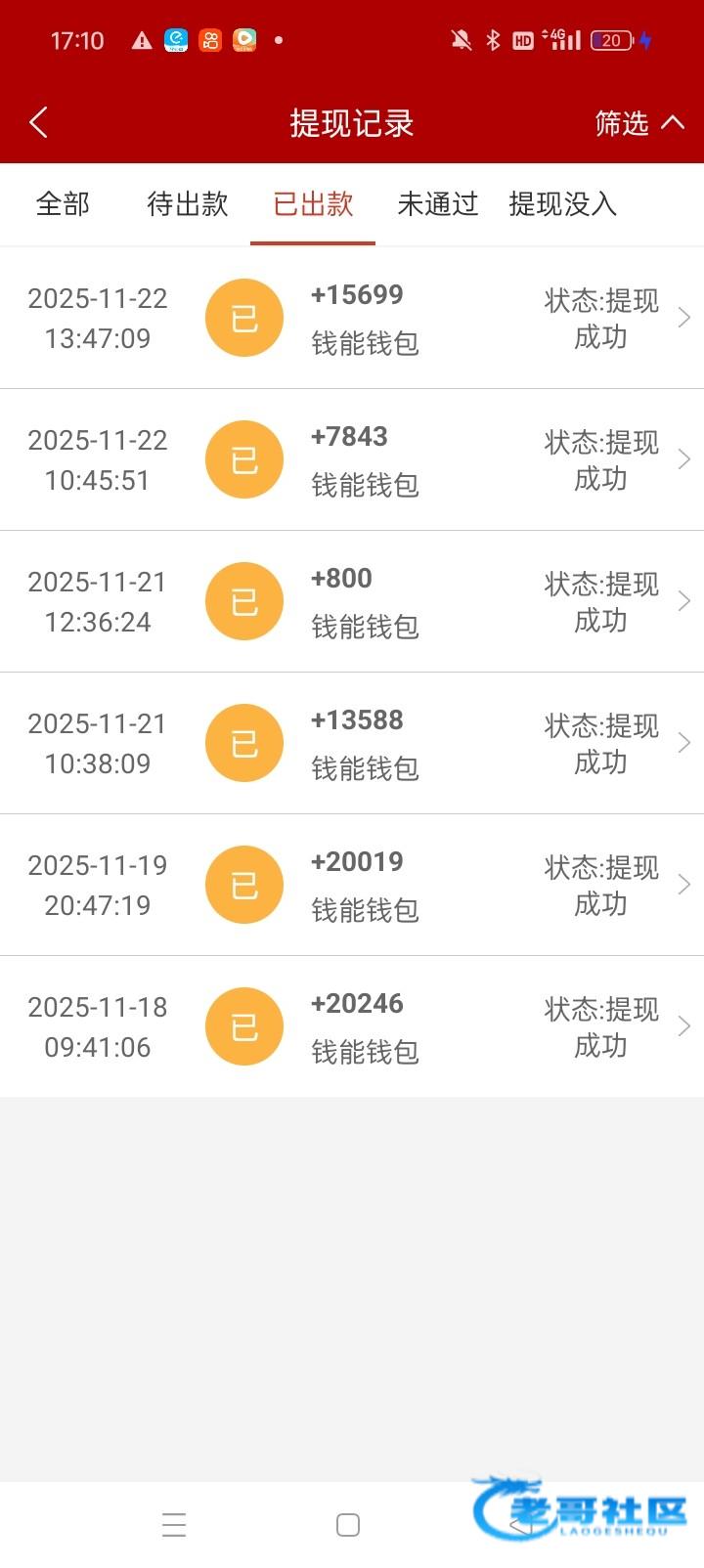
Task: Switch to the 全部 tab
Action: (x=63, y=204)
